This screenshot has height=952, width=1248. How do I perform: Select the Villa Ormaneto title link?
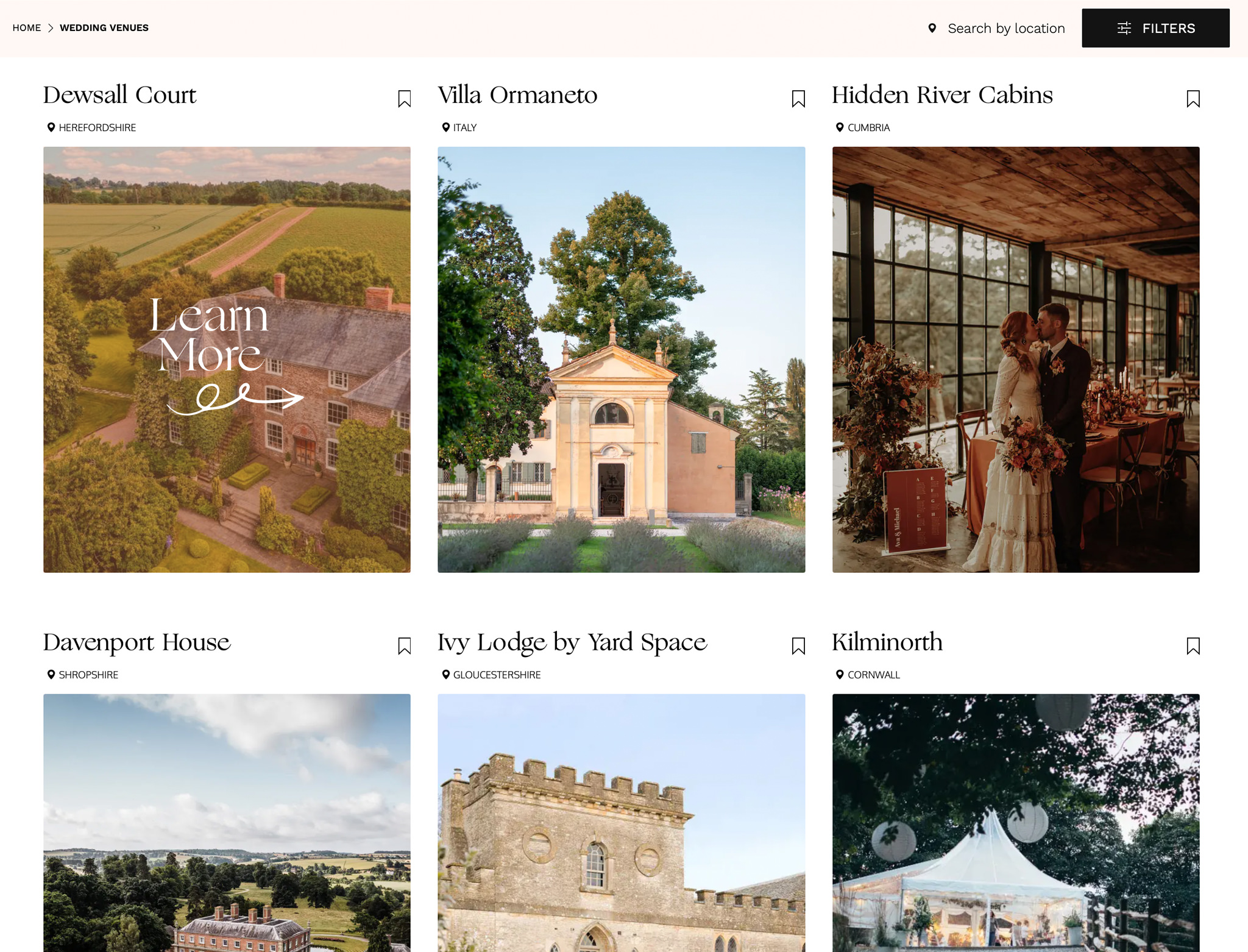[517, 96]
